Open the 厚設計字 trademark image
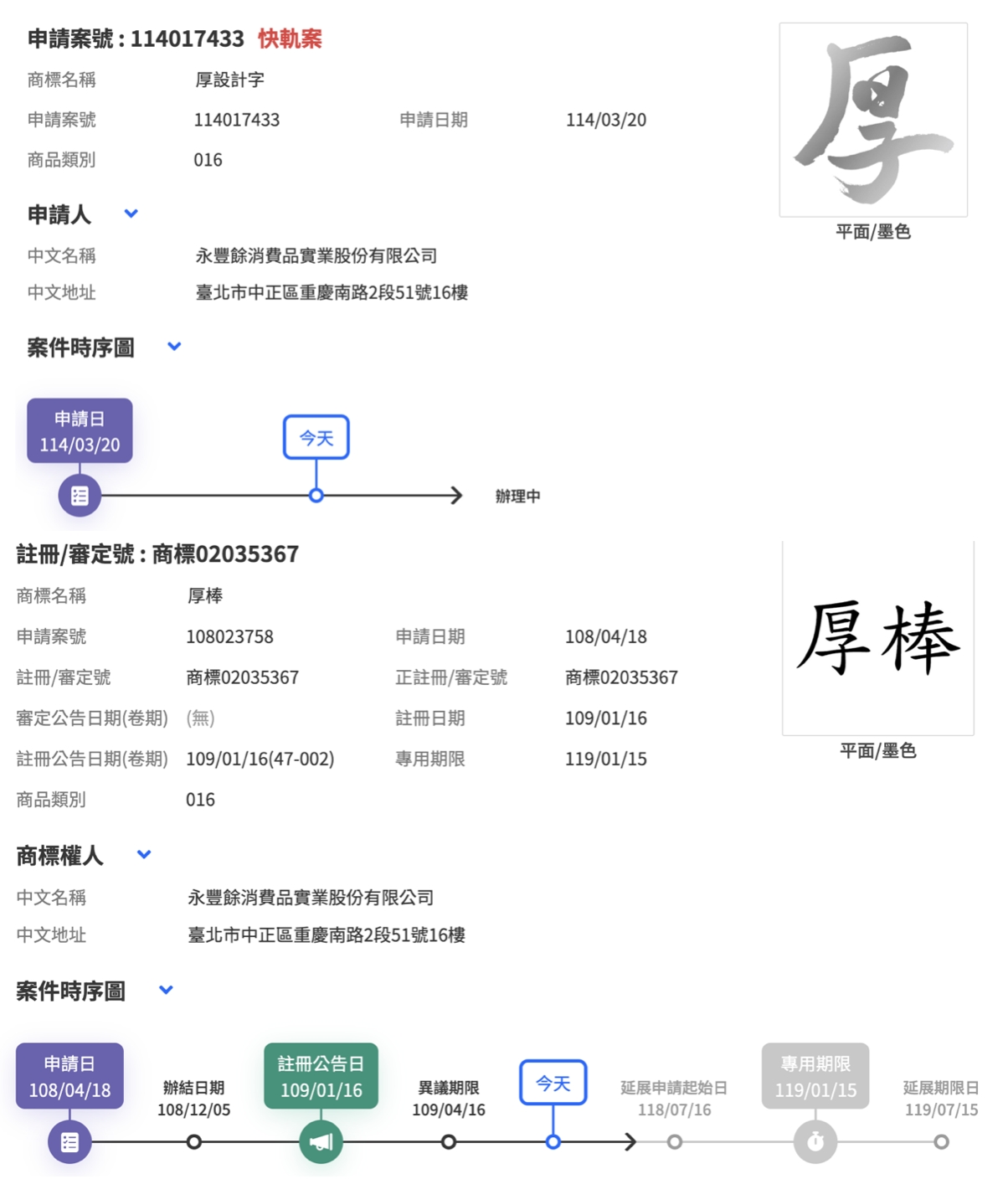Screen dimensions: 1008x1179 872,120
